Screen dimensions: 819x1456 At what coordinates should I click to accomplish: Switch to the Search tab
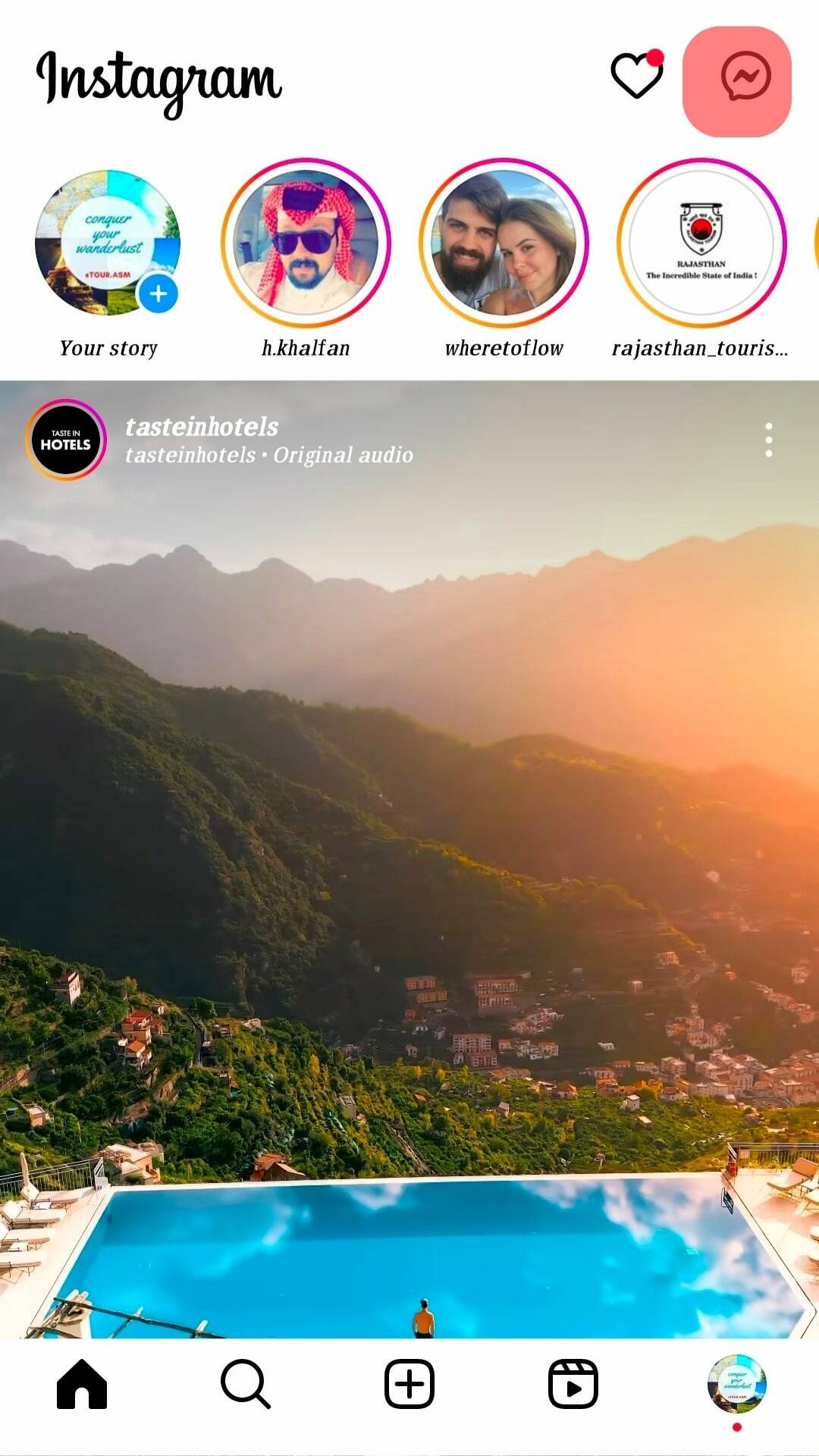click(245, 1384)
